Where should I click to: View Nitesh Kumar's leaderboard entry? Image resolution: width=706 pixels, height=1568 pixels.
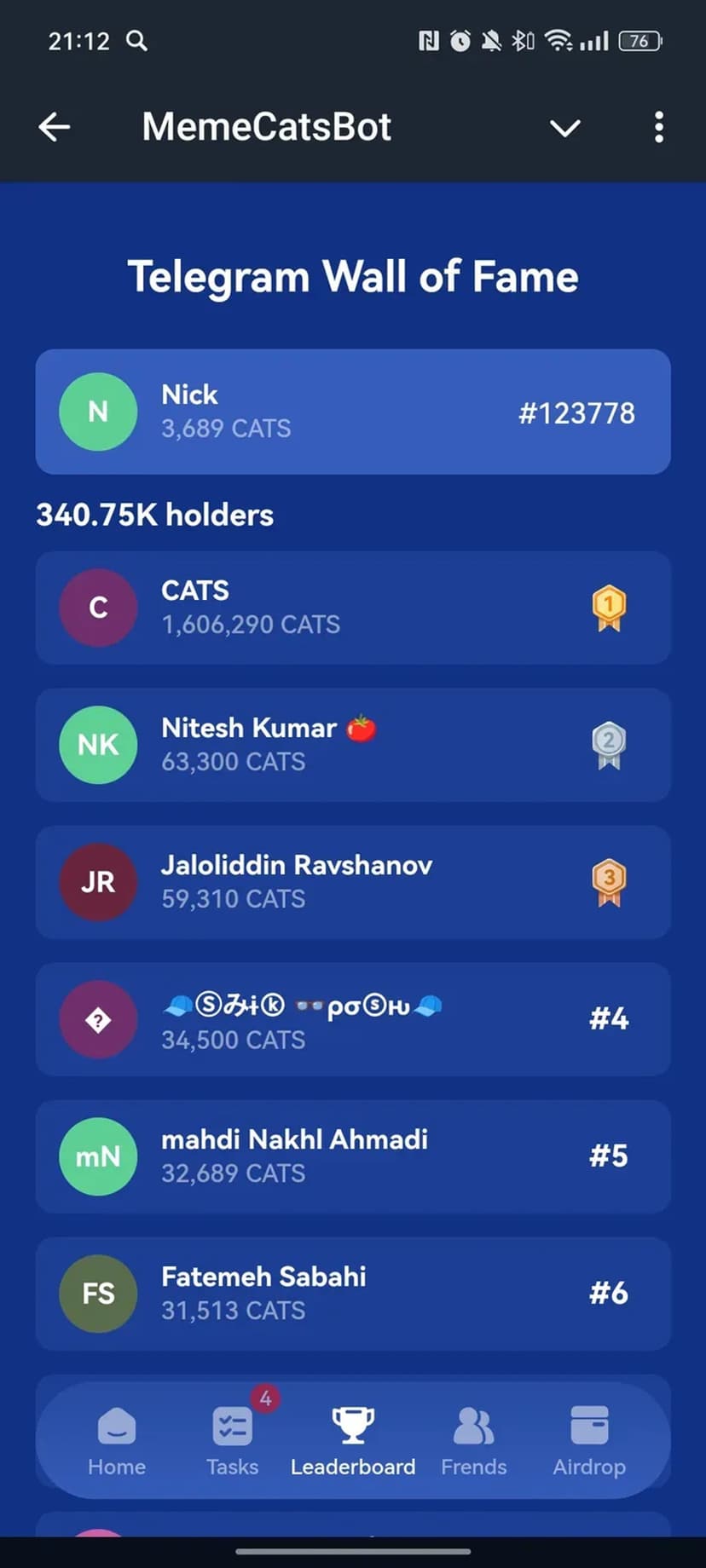coord(352,745)
